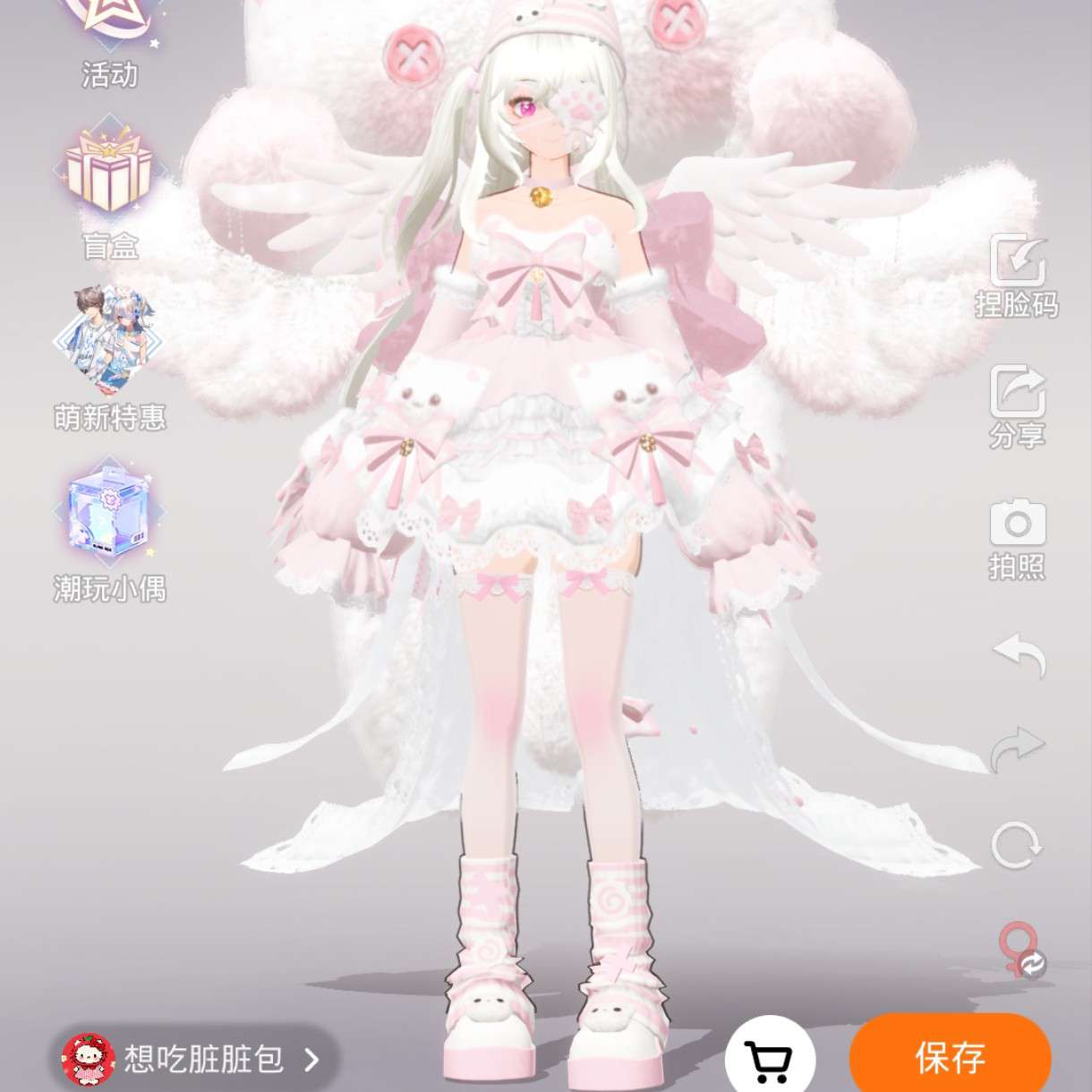Take a photo with 拍照

[1017, 539]
